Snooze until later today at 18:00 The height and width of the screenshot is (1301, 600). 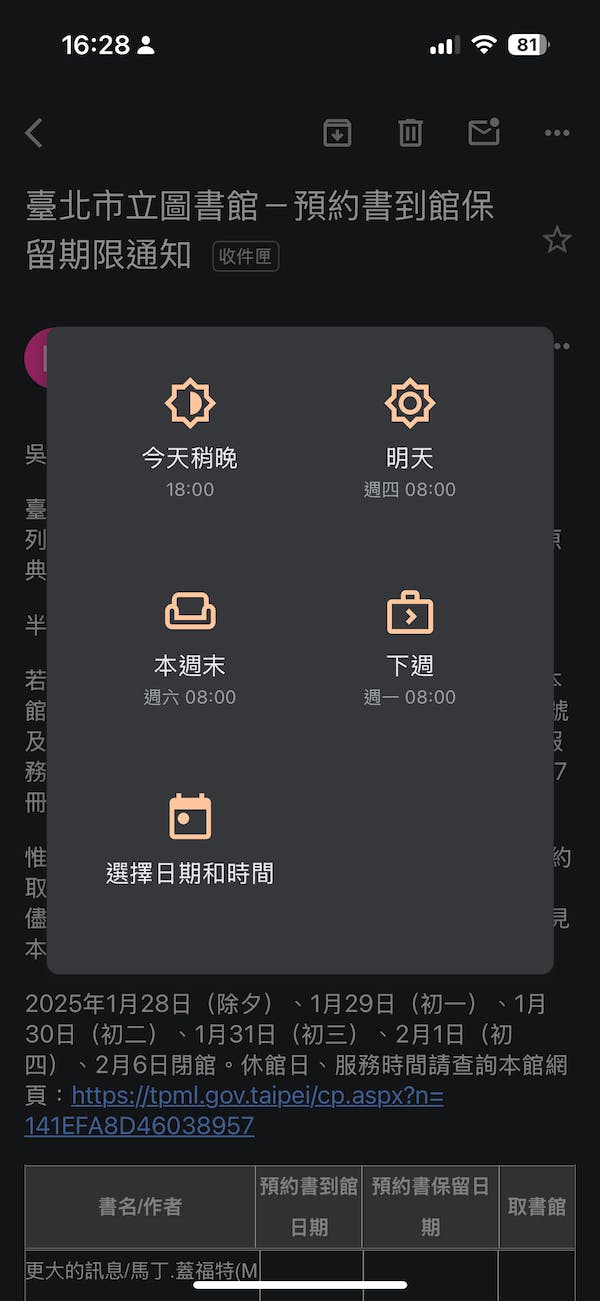[x=190, y=439]
